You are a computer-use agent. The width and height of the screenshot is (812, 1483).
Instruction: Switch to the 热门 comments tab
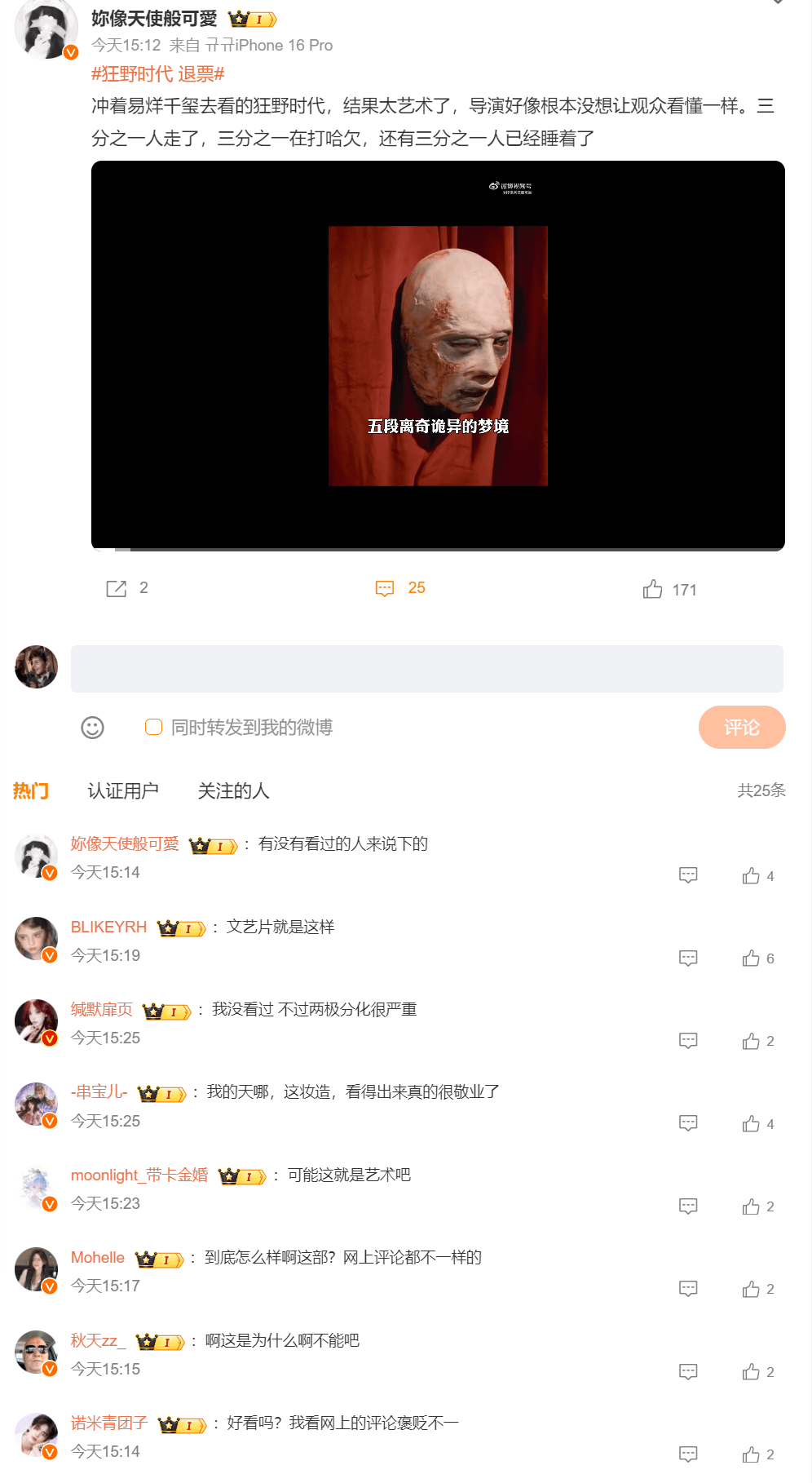[x=31, y=790]
